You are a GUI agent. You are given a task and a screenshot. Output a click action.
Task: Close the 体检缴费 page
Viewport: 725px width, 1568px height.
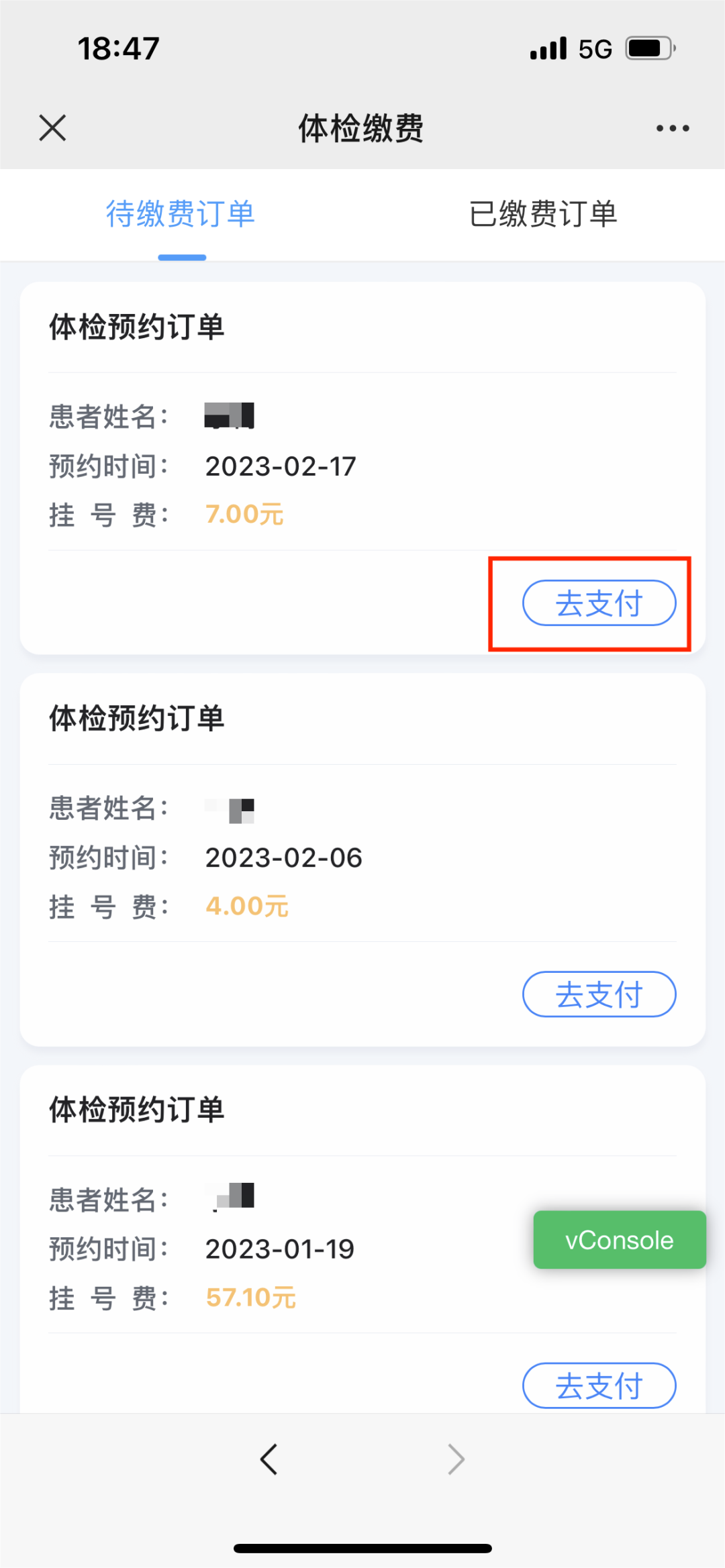click(52, 127)
